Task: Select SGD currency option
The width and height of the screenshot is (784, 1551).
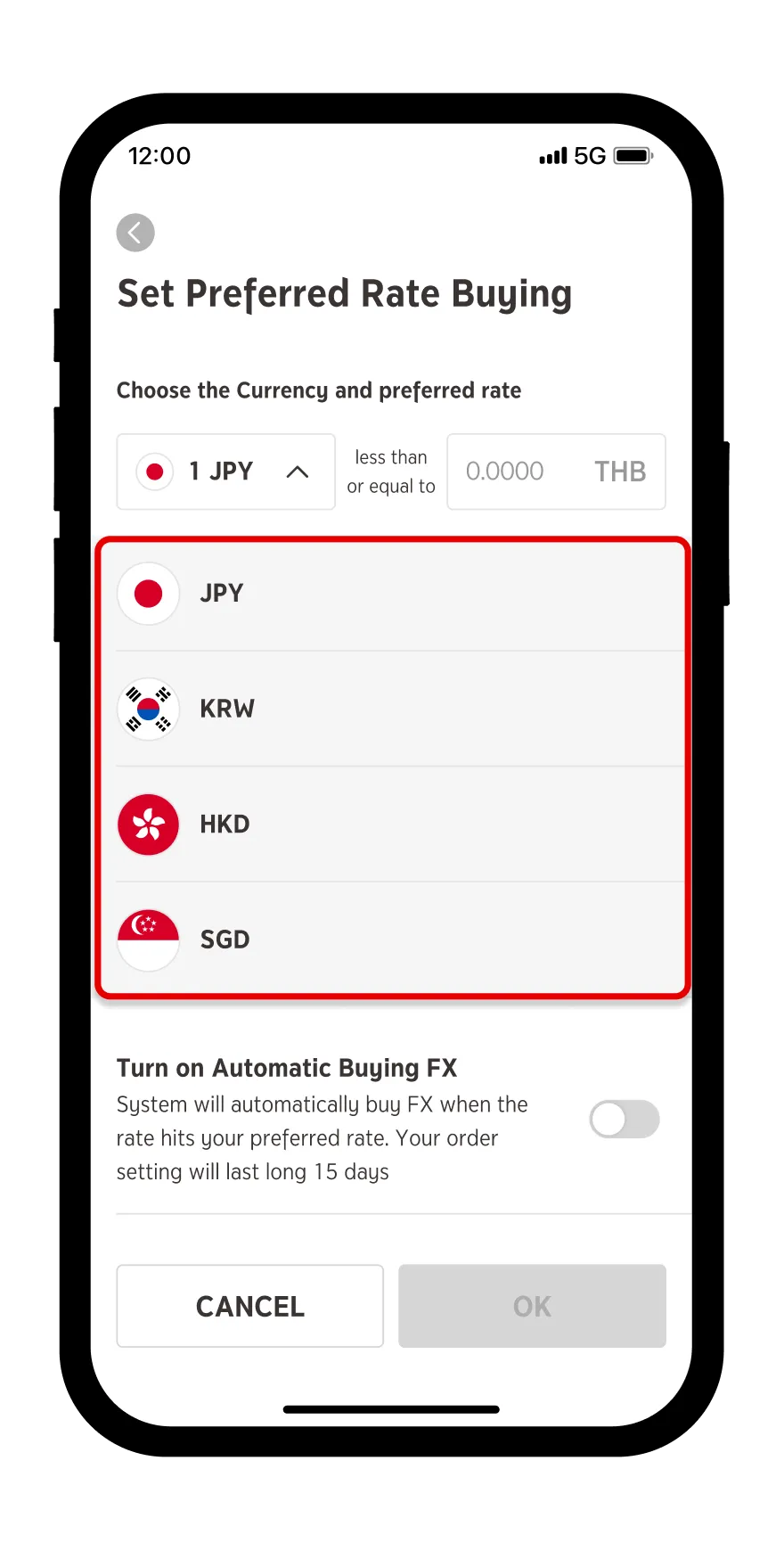Action: click(x=392, y=940)
